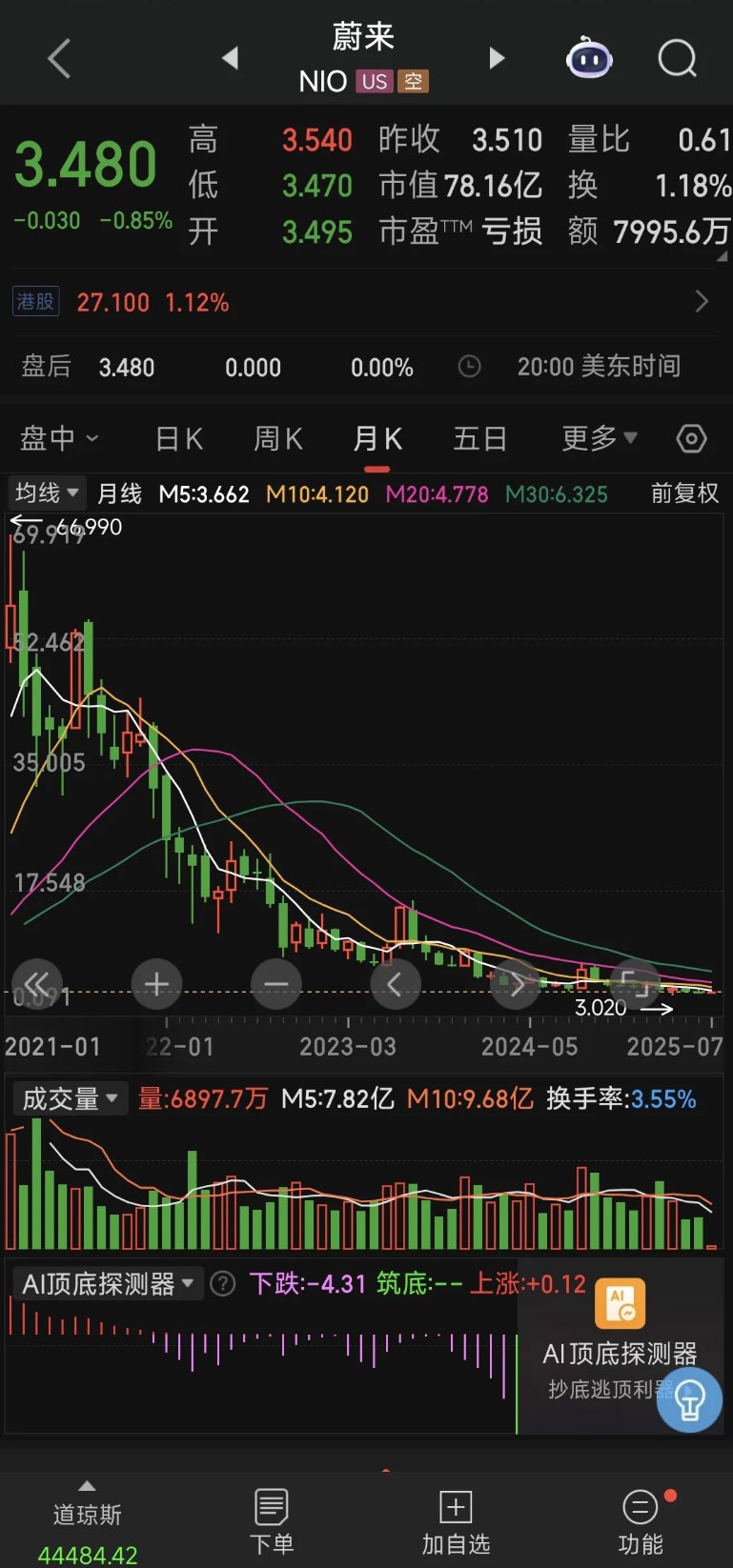This screenshot has height=1568, width=733.
Task: Expand the 盘中 dropdown
Action: [59, 438]
